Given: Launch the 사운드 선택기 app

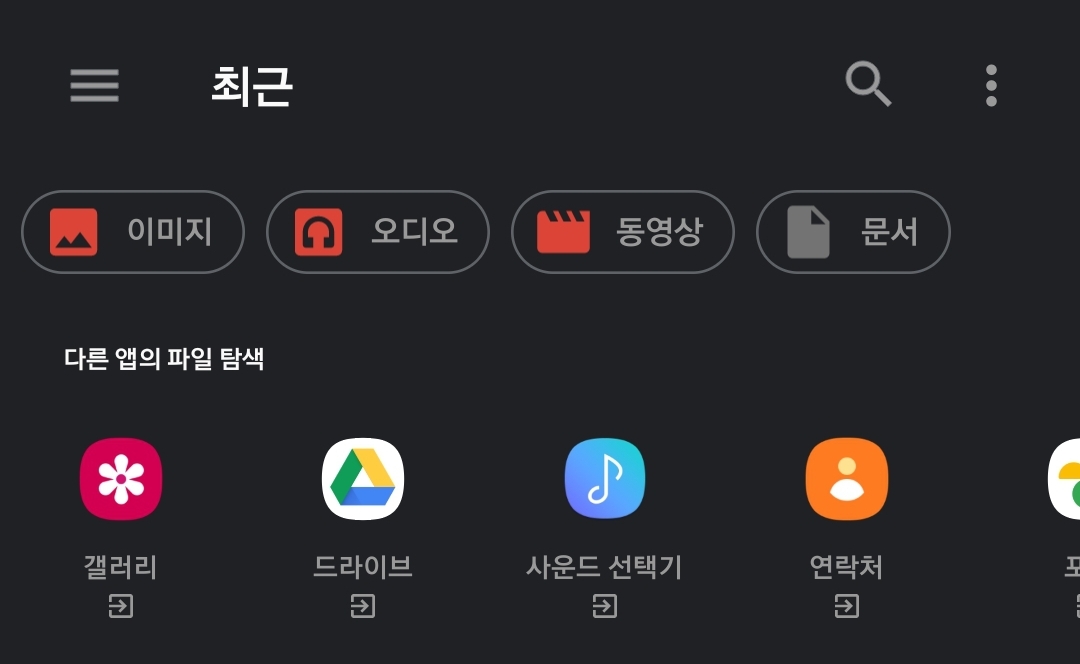Looking at the screenshot, I should (x=605, y=480).
